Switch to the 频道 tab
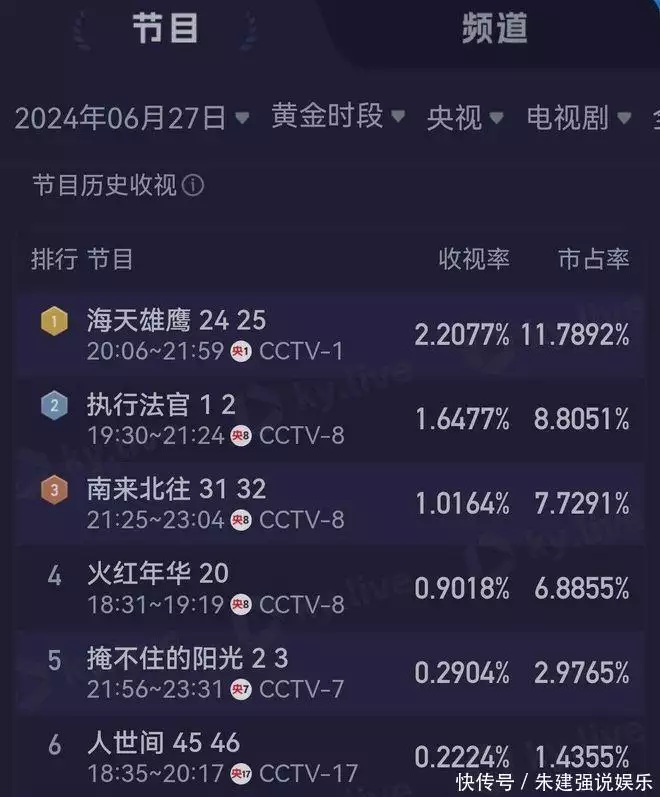 tap(495, 28)
